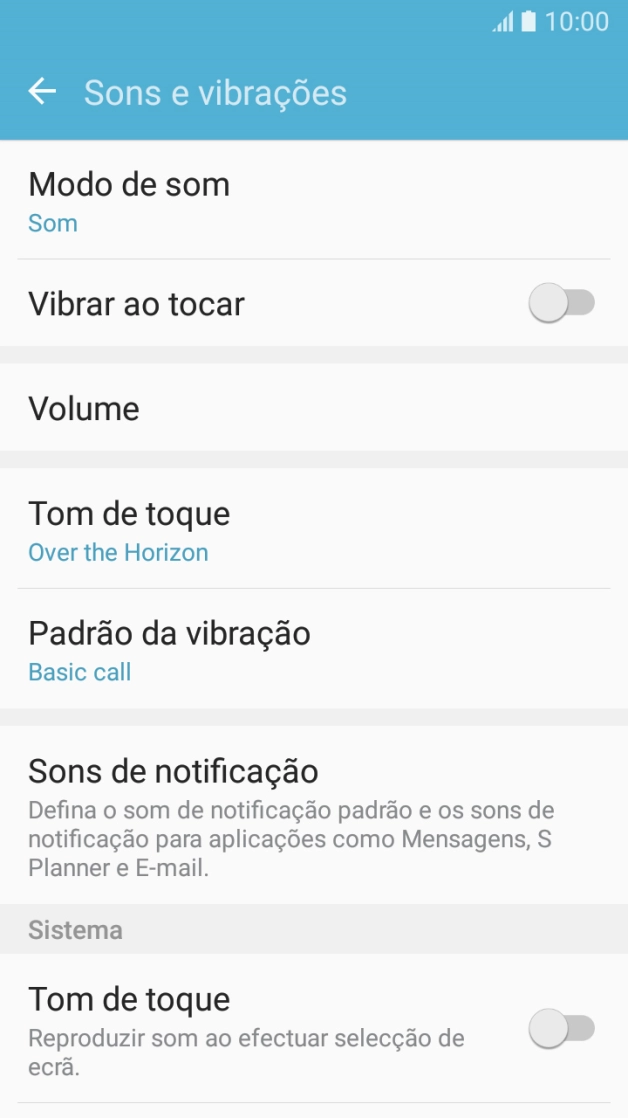Open the Volume settings
The height and width of the screenshot is (1118, 628).
314,408
